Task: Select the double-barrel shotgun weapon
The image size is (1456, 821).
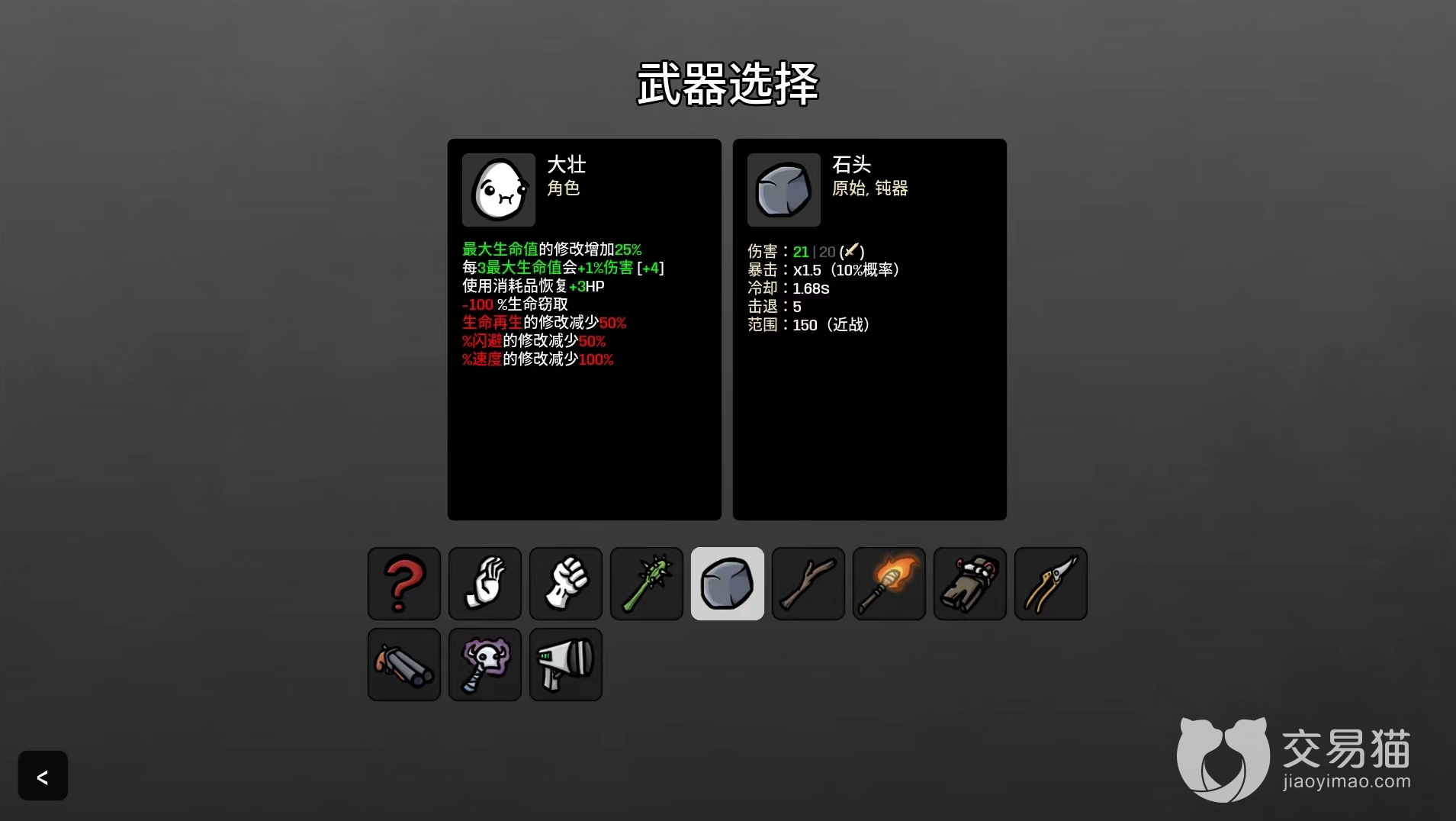Action: (404, 665)
